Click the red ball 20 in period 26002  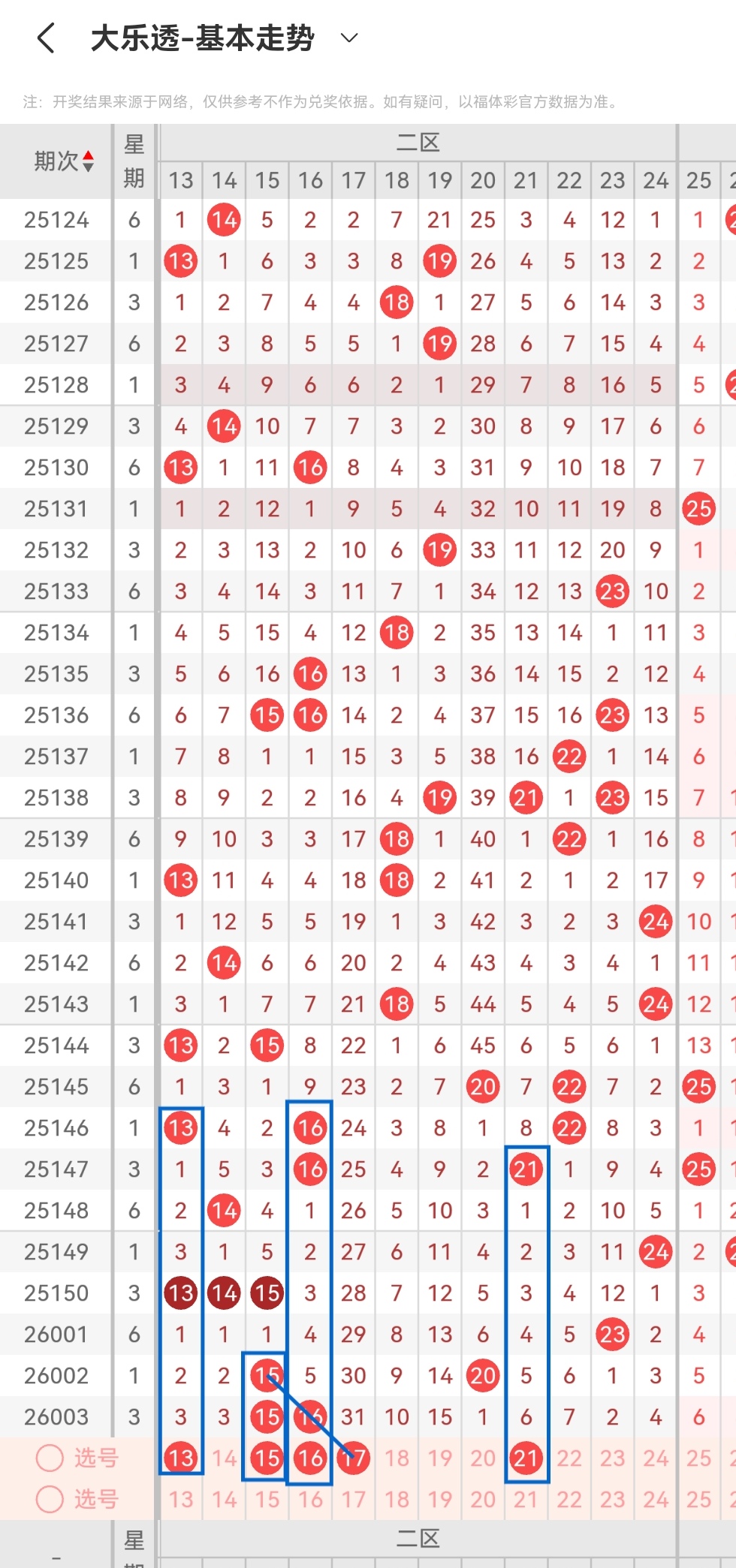click(x=483, y=1375)
